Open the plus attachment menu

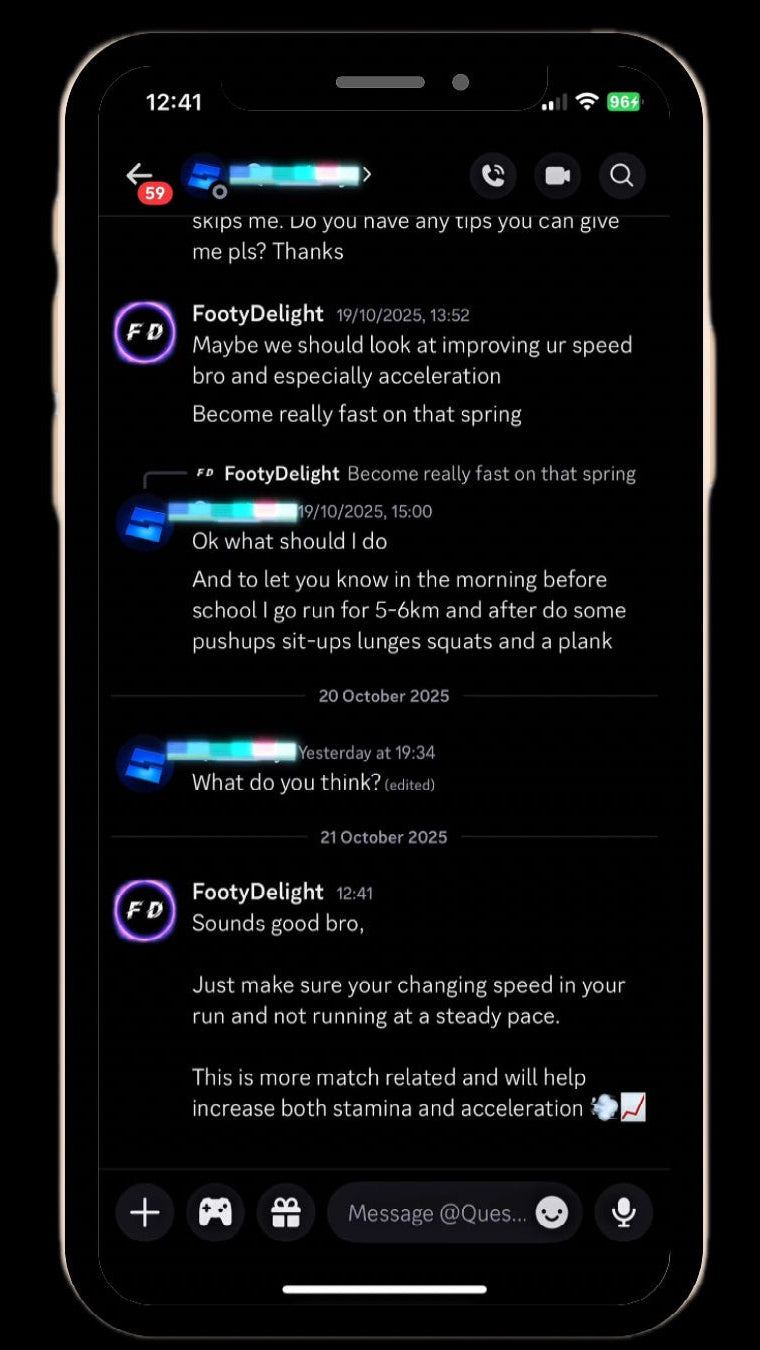[145, 1213]
